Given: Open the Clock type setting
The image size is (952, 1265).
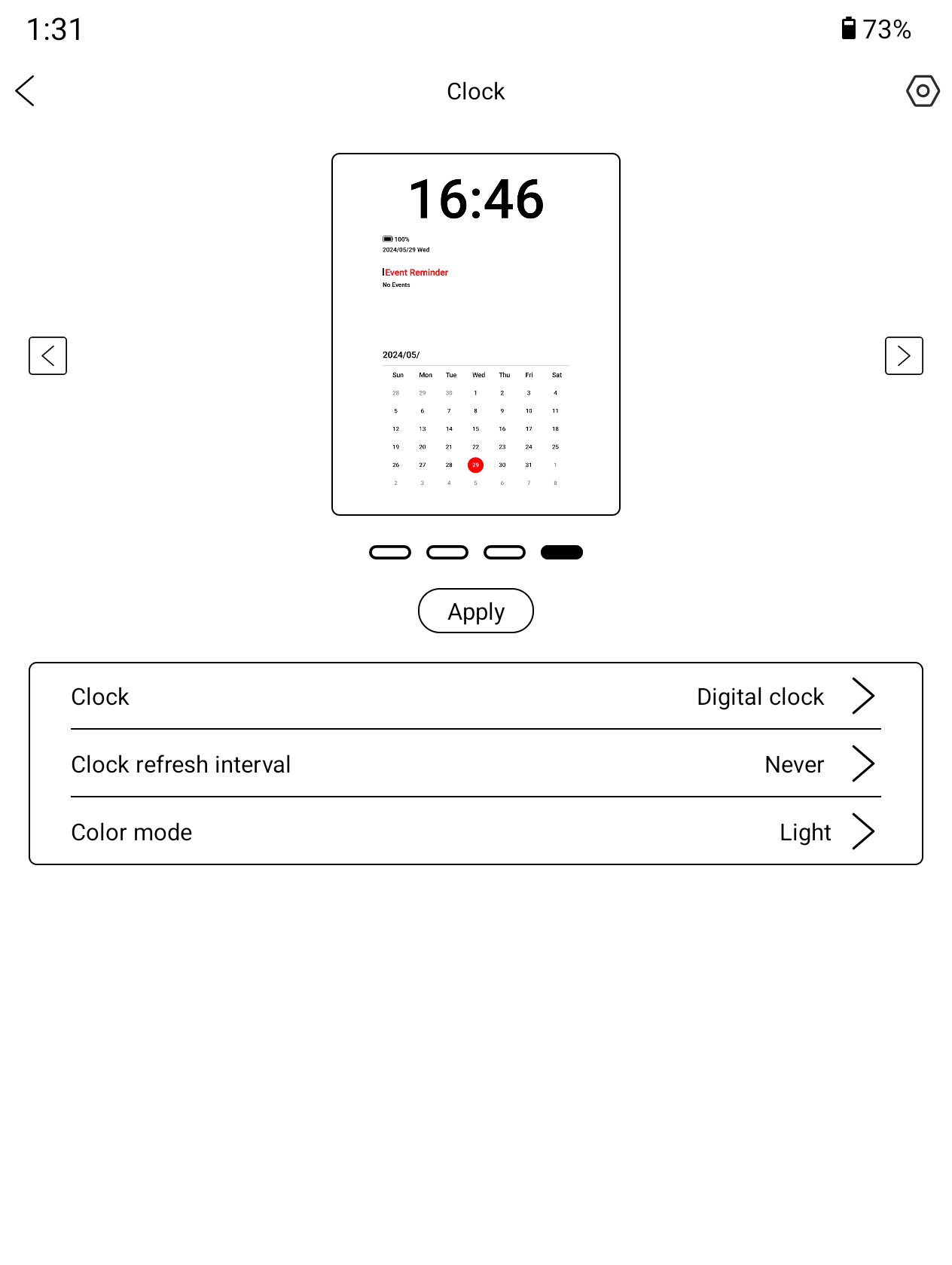Looking at the screenshot, I should click(x=476, y=697).
